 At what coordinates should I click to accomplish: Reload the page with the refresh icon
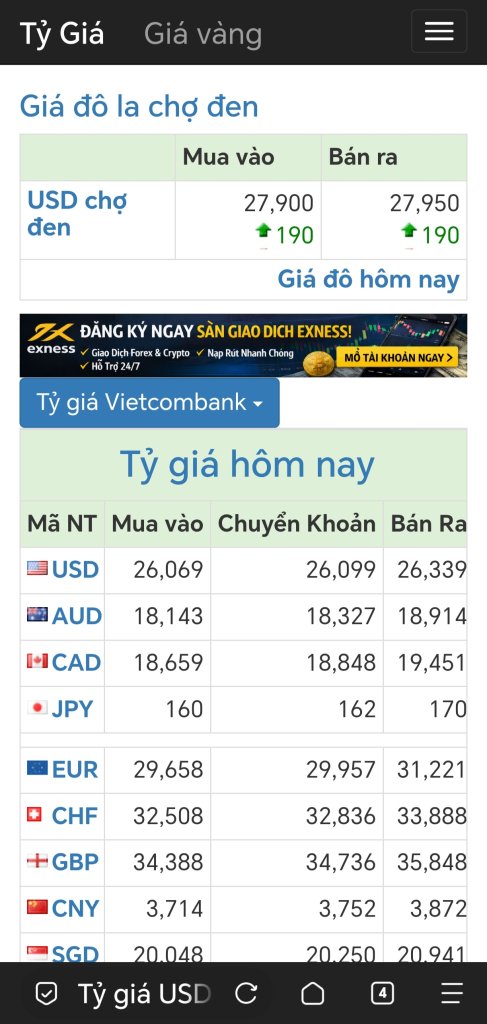[246, 993]
